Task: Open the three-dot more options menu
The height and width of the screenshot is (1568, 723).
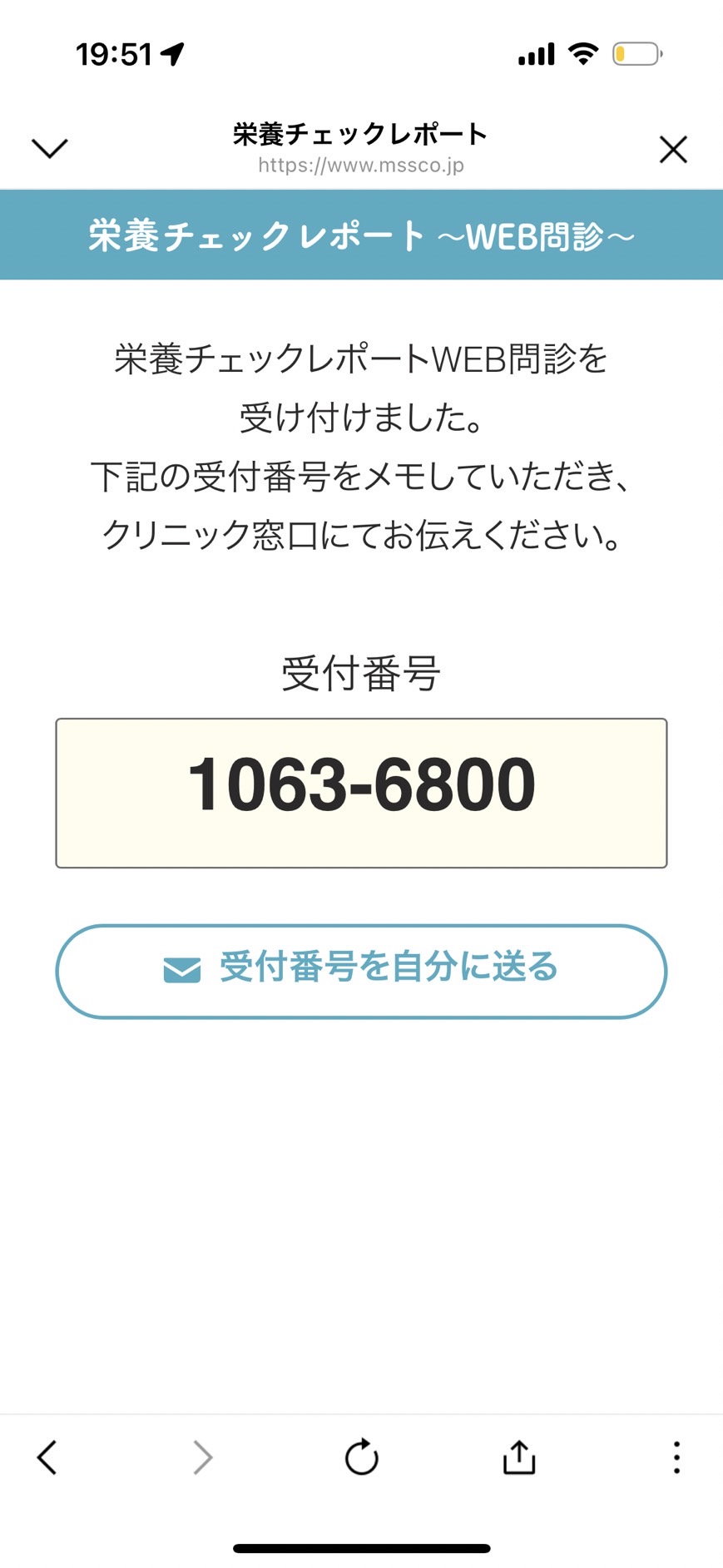Action: pyautogui.click(x=676, y=1457)
